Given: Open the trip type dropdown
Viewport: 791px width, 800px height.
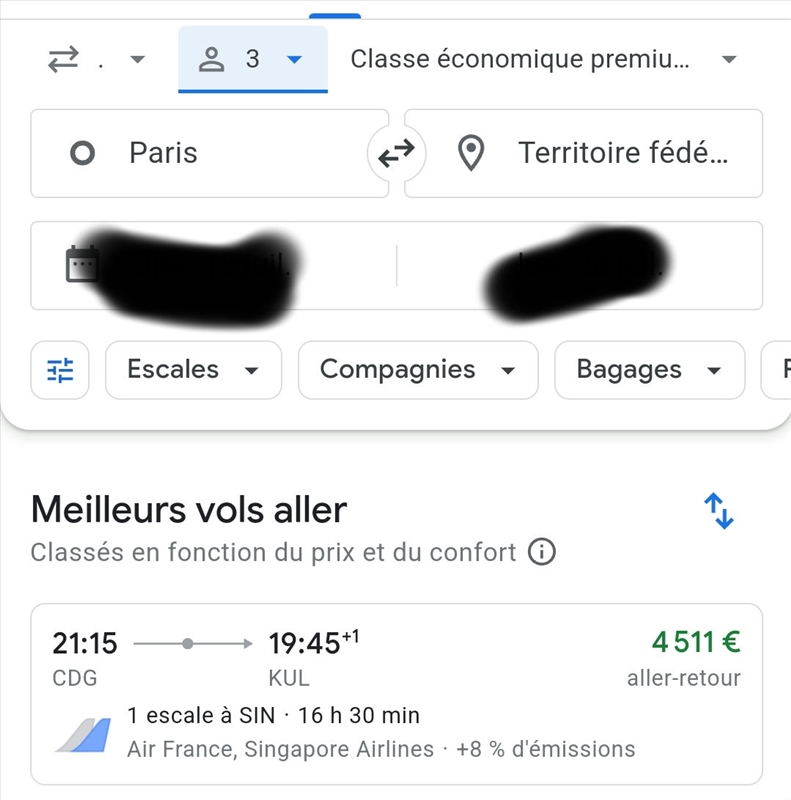Looking at the screenshot, I should 137,58.
